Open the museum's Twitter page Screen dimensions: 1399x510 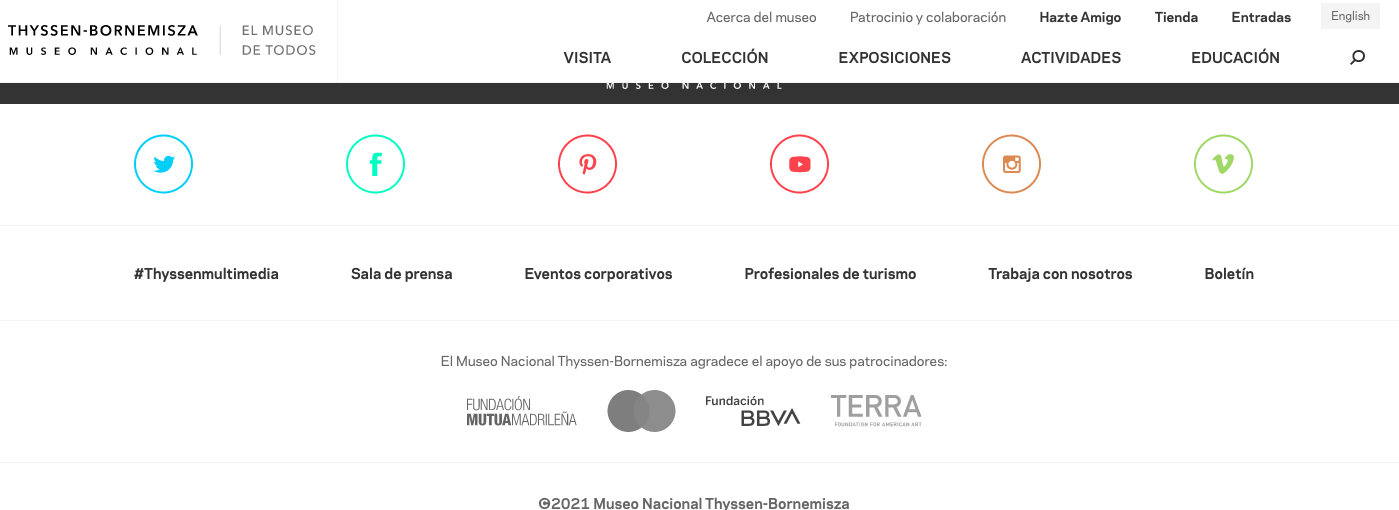[x=163, y=164]
